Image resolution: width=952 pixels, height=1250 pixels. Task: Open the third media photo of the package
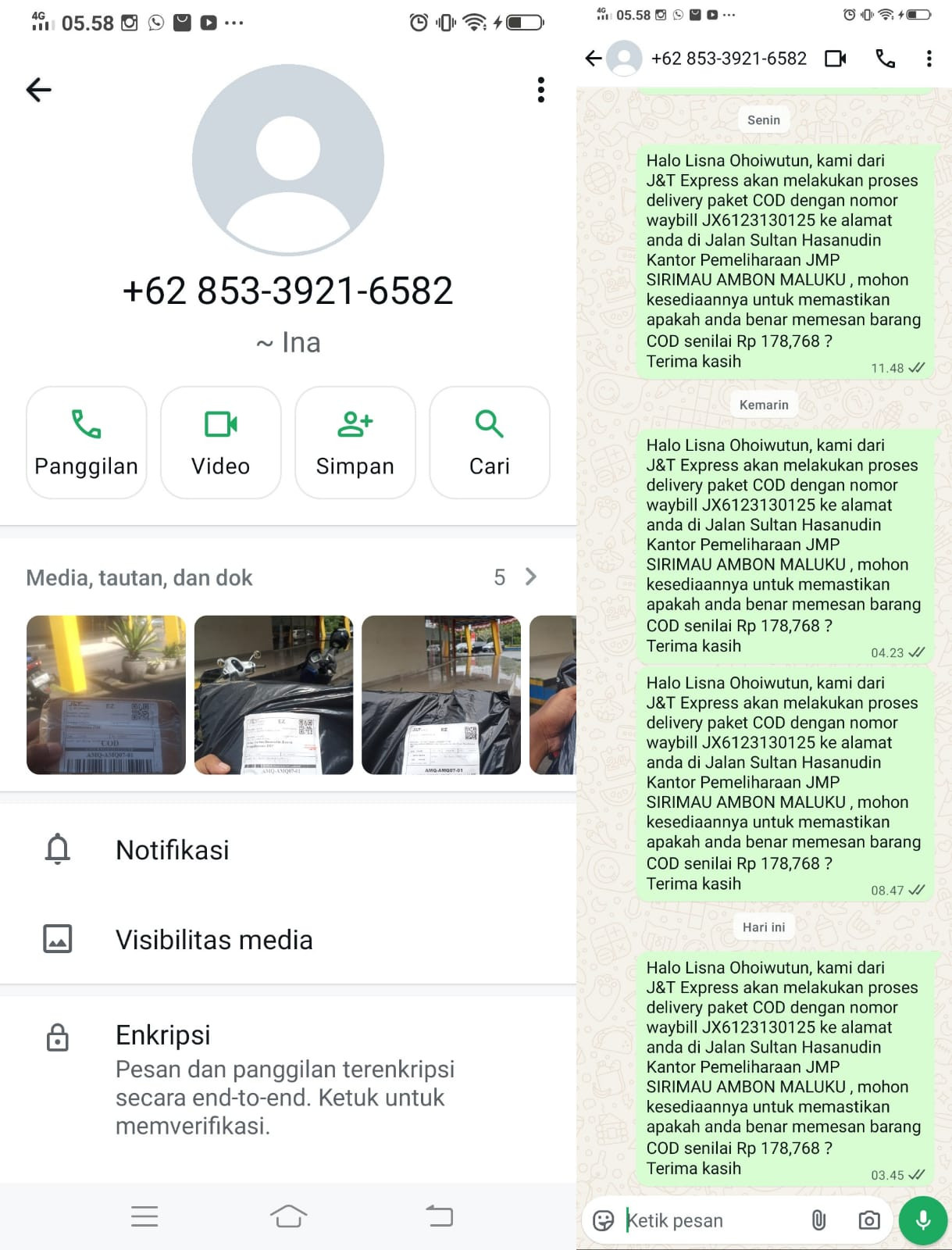tap(441, 695)
